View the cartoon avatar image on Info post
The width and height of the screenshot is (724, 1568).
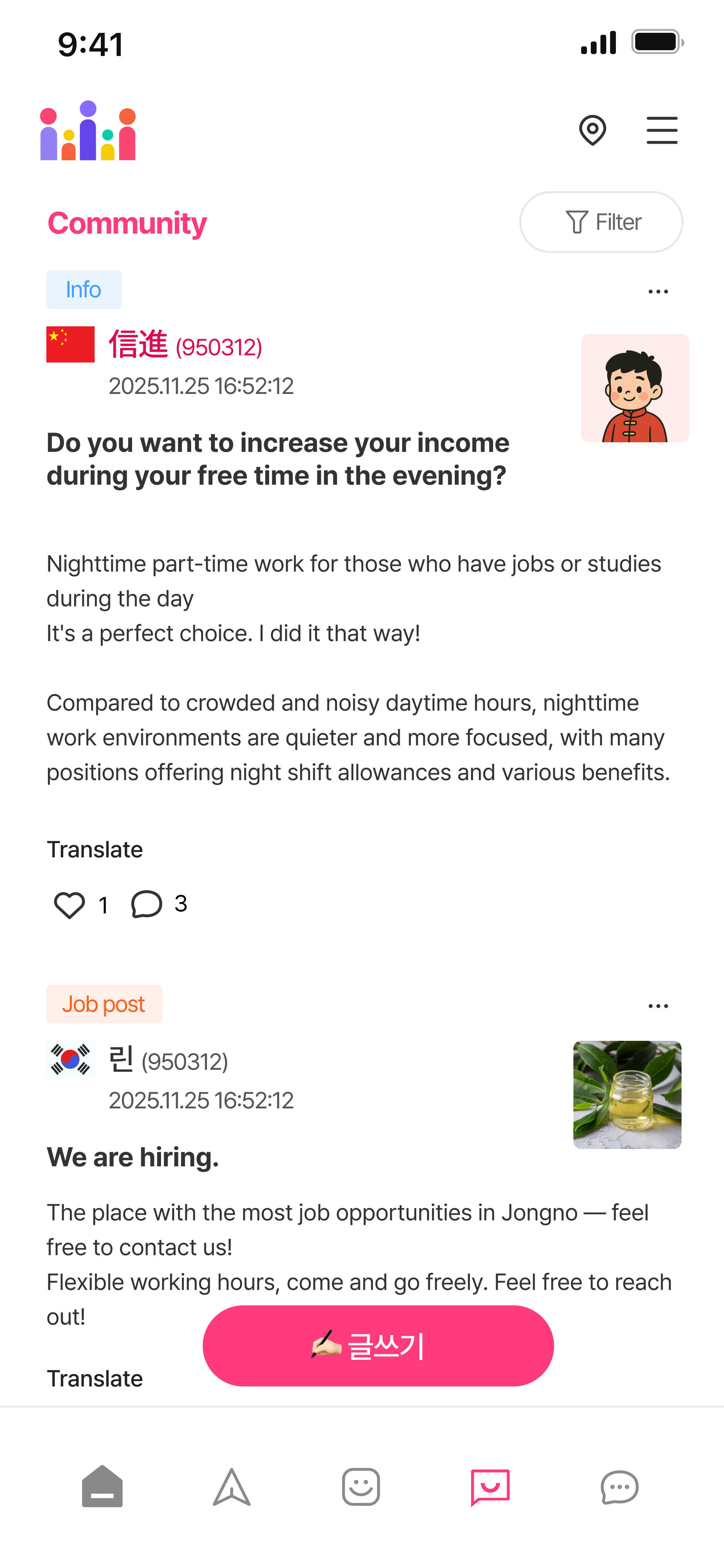click(x=634, y=388)
